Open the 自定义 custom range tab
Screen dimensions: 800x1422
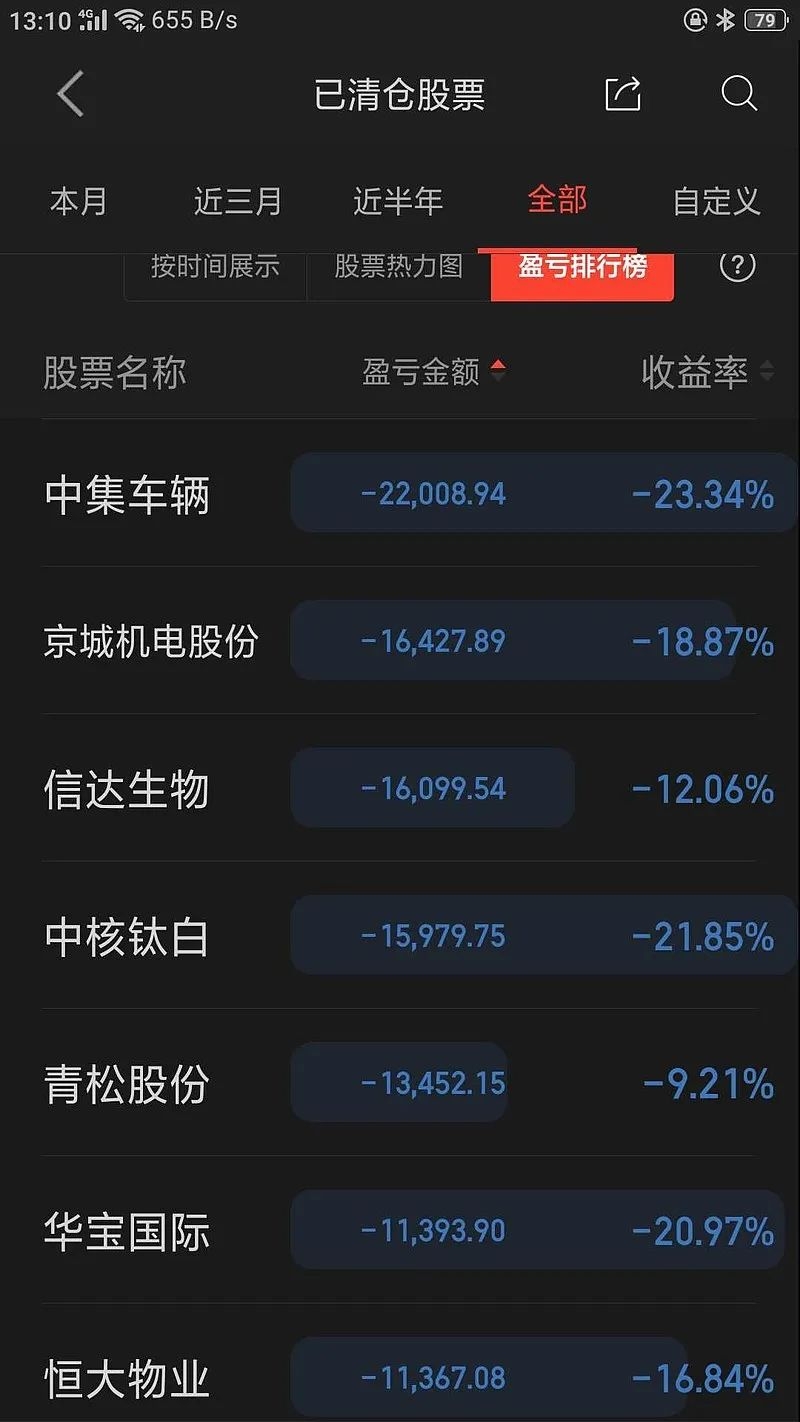pos(716,201)
